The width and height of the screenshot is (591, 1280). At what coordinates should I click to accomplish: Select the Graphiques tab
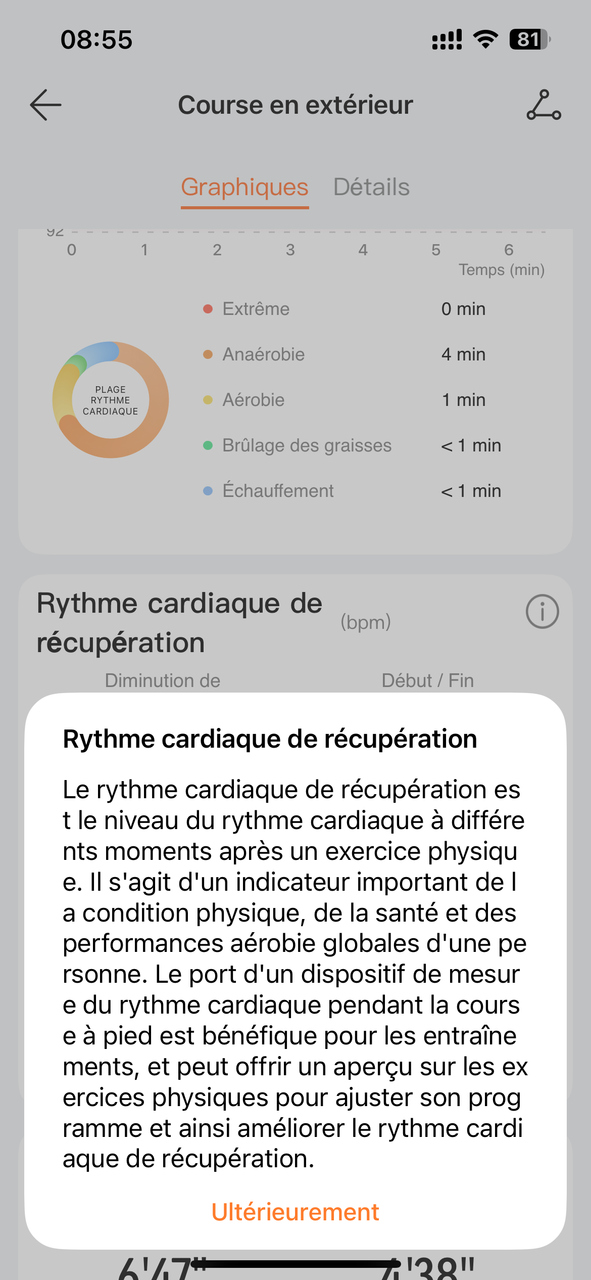pos(245,187)
